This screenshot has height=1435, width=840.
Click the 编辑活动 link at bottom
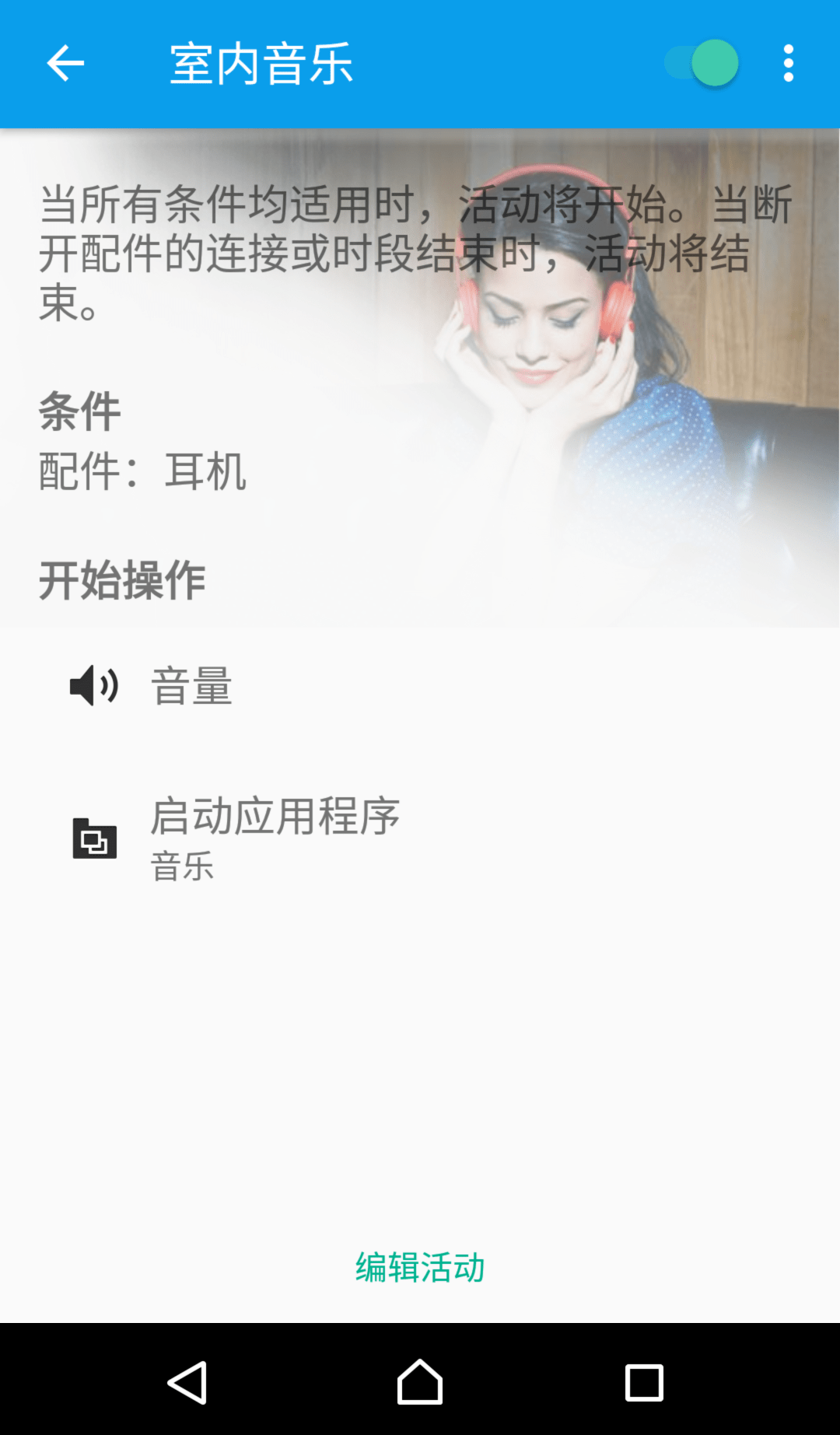[x=419, y=1265]
